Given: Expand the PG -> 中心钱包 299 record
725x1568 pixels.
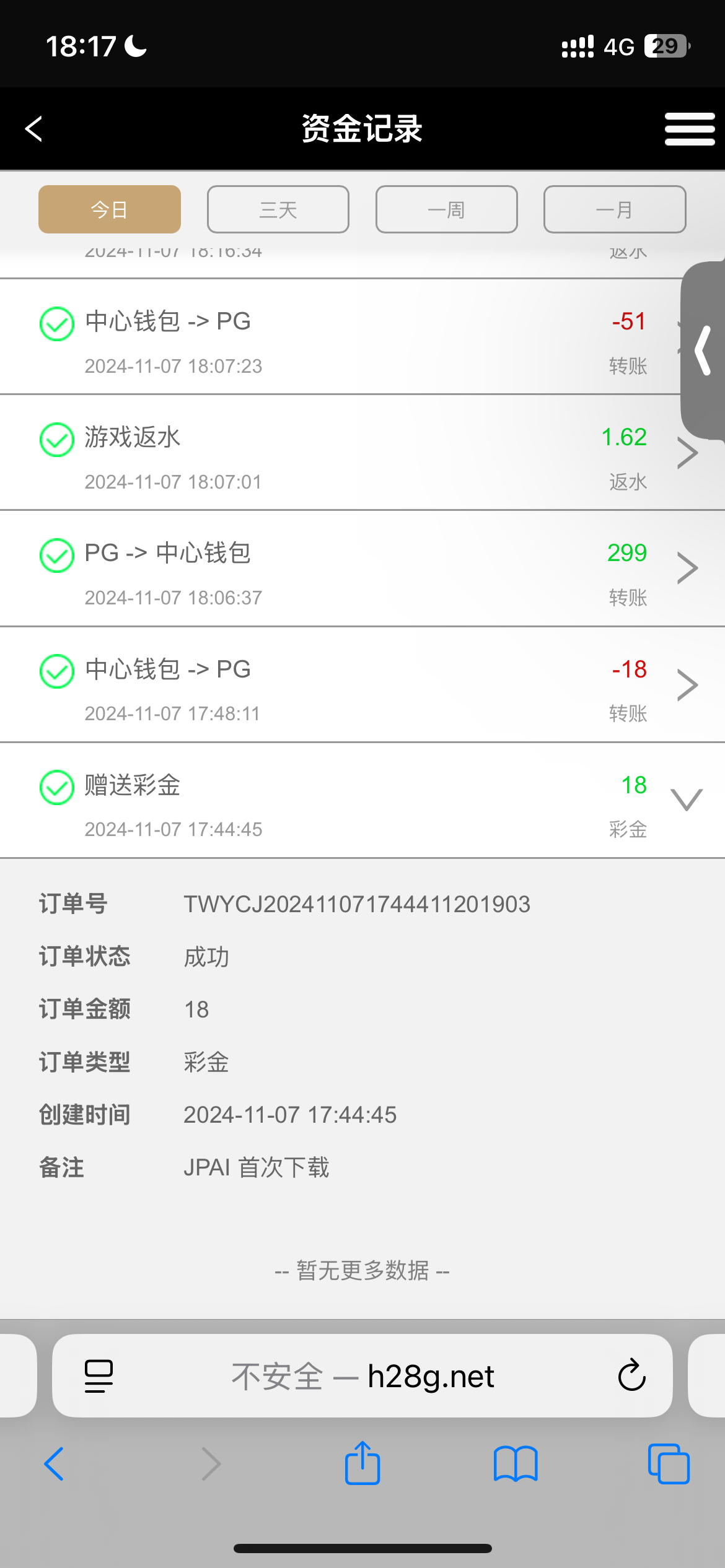Looking at the screenshot, I should tap(687, 568).
